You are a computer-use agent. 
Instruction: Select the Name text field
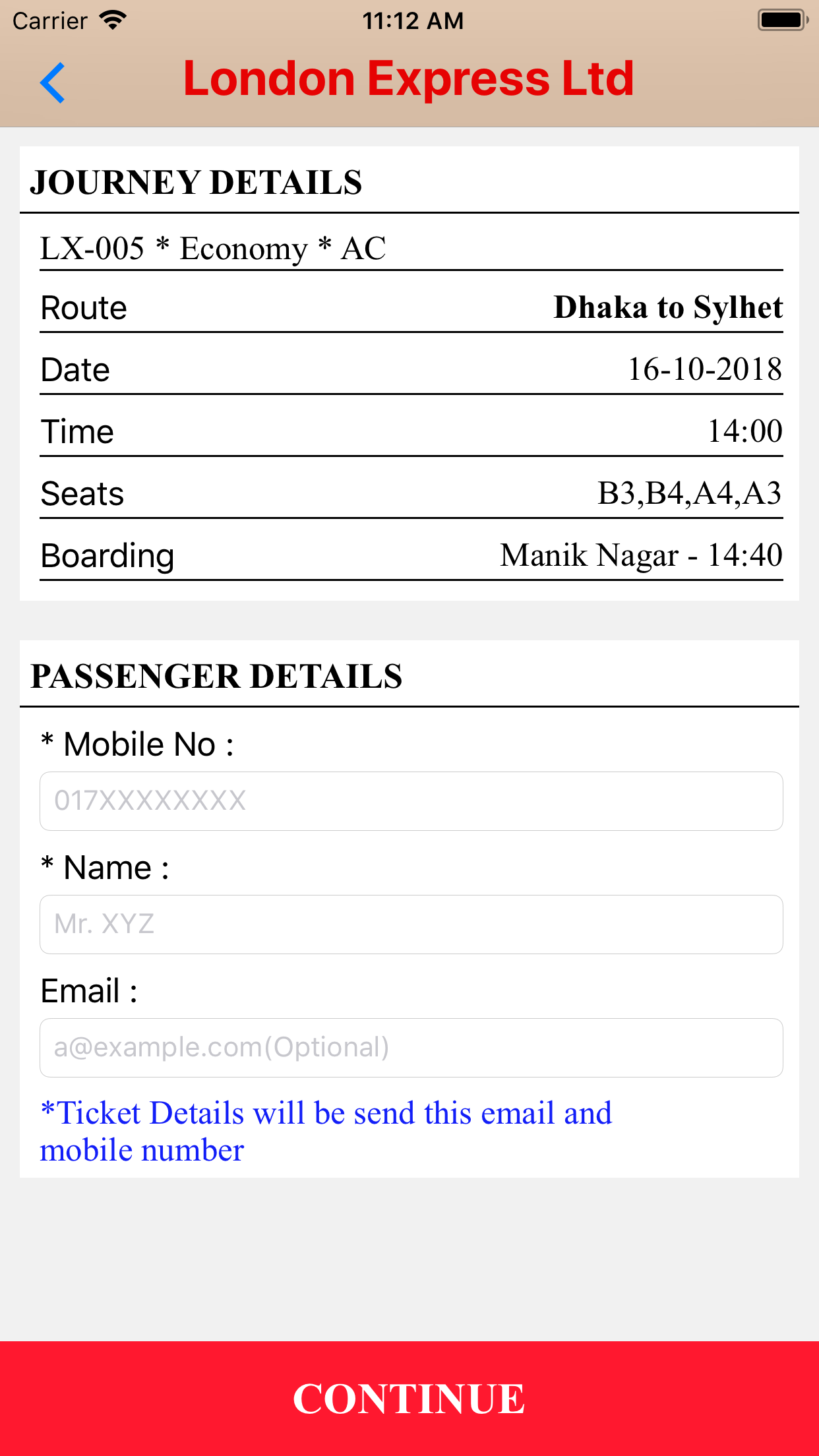(x=411, y=924)
